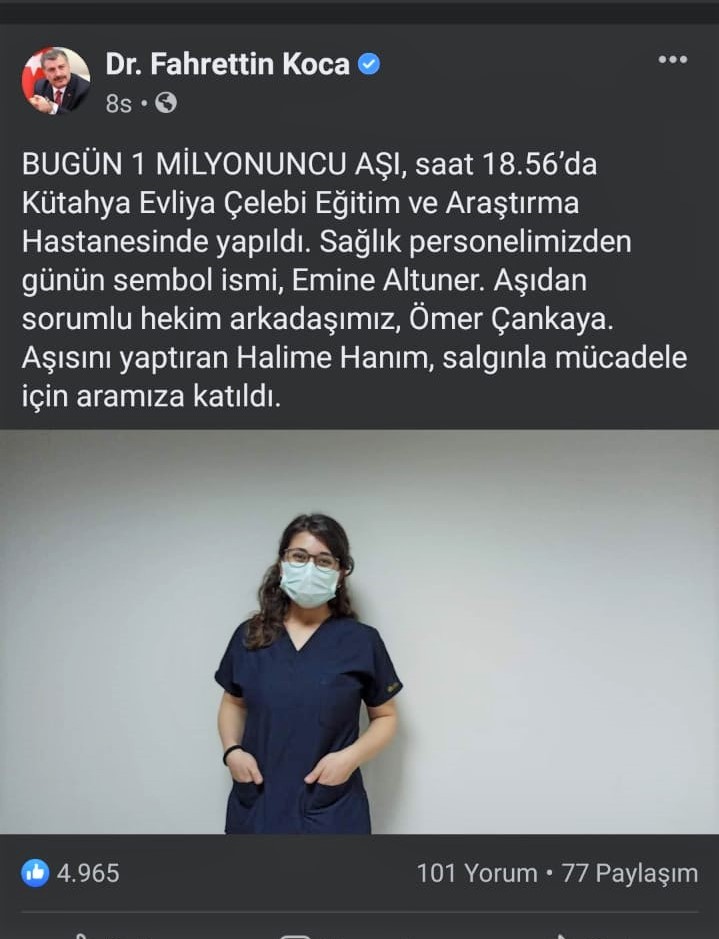Open the post's three-dot options menu
Viewport: 719px width, 939px height.
[672, 61]
